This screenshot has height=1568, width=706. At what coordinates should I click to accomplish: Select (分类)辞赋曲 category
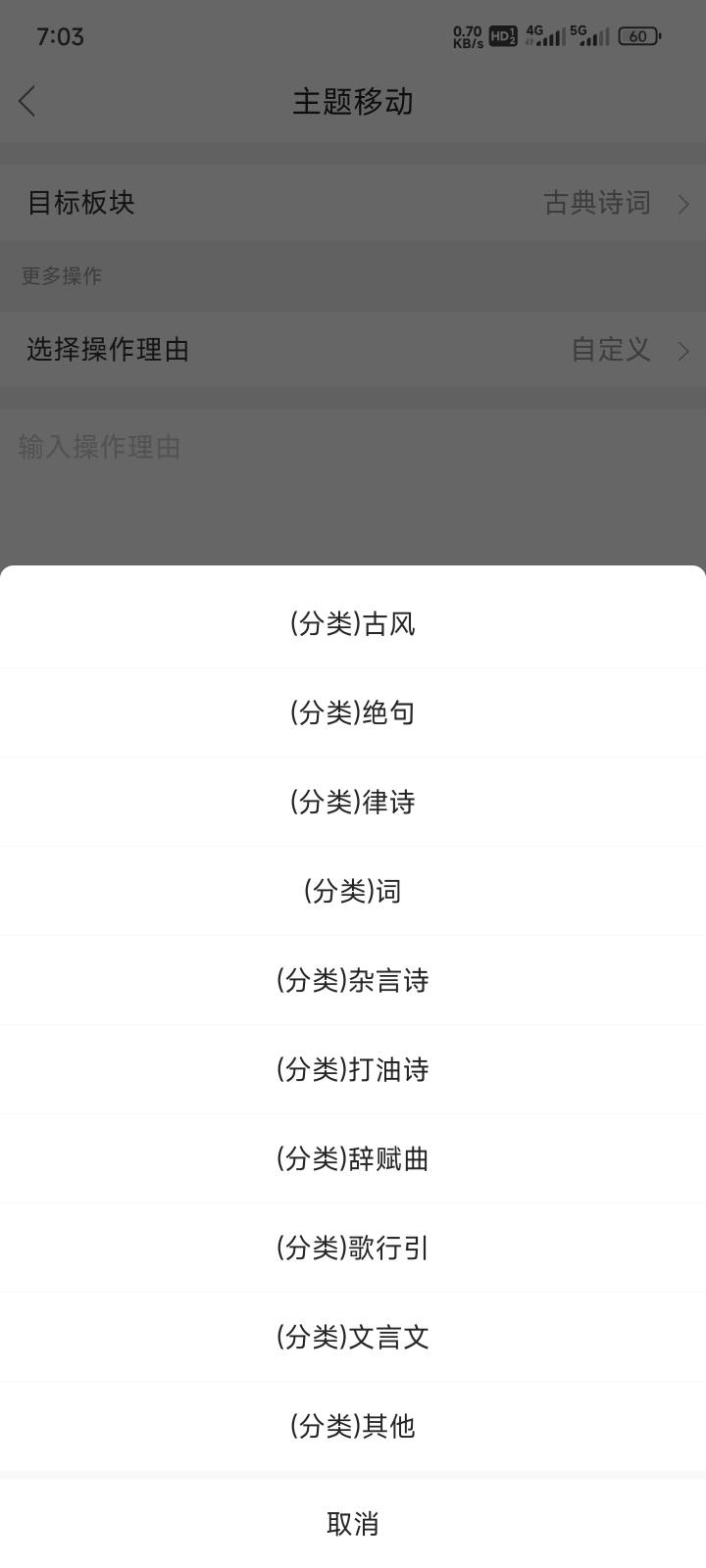coord(353,1158)
